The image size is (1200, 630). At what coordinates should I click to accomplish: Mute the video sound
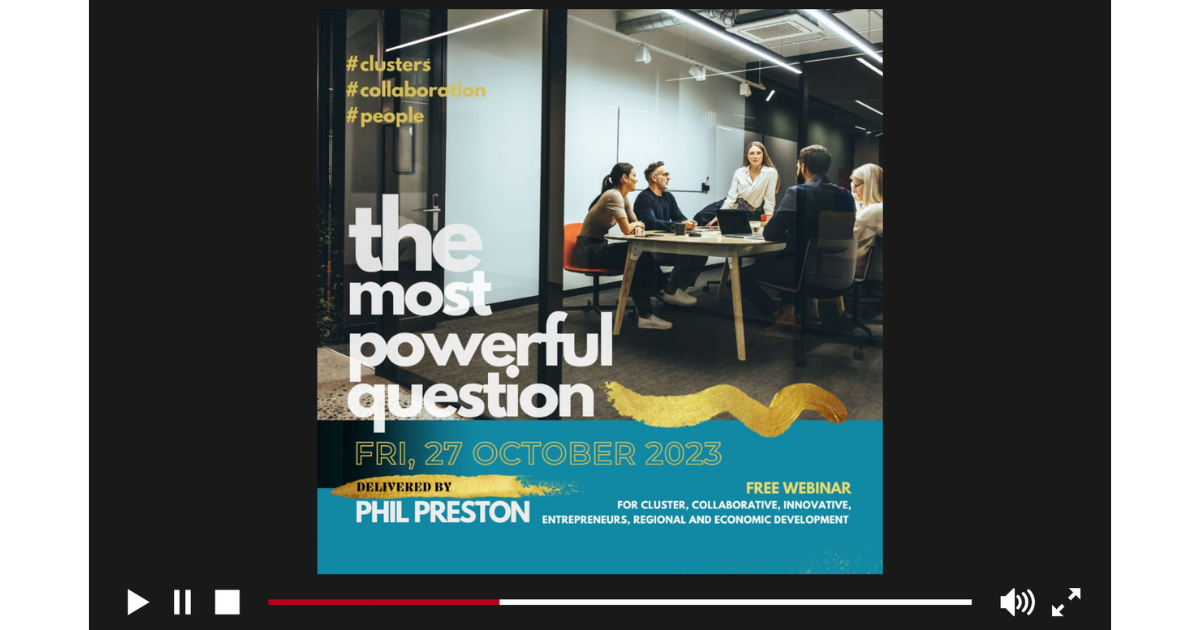1016,602
